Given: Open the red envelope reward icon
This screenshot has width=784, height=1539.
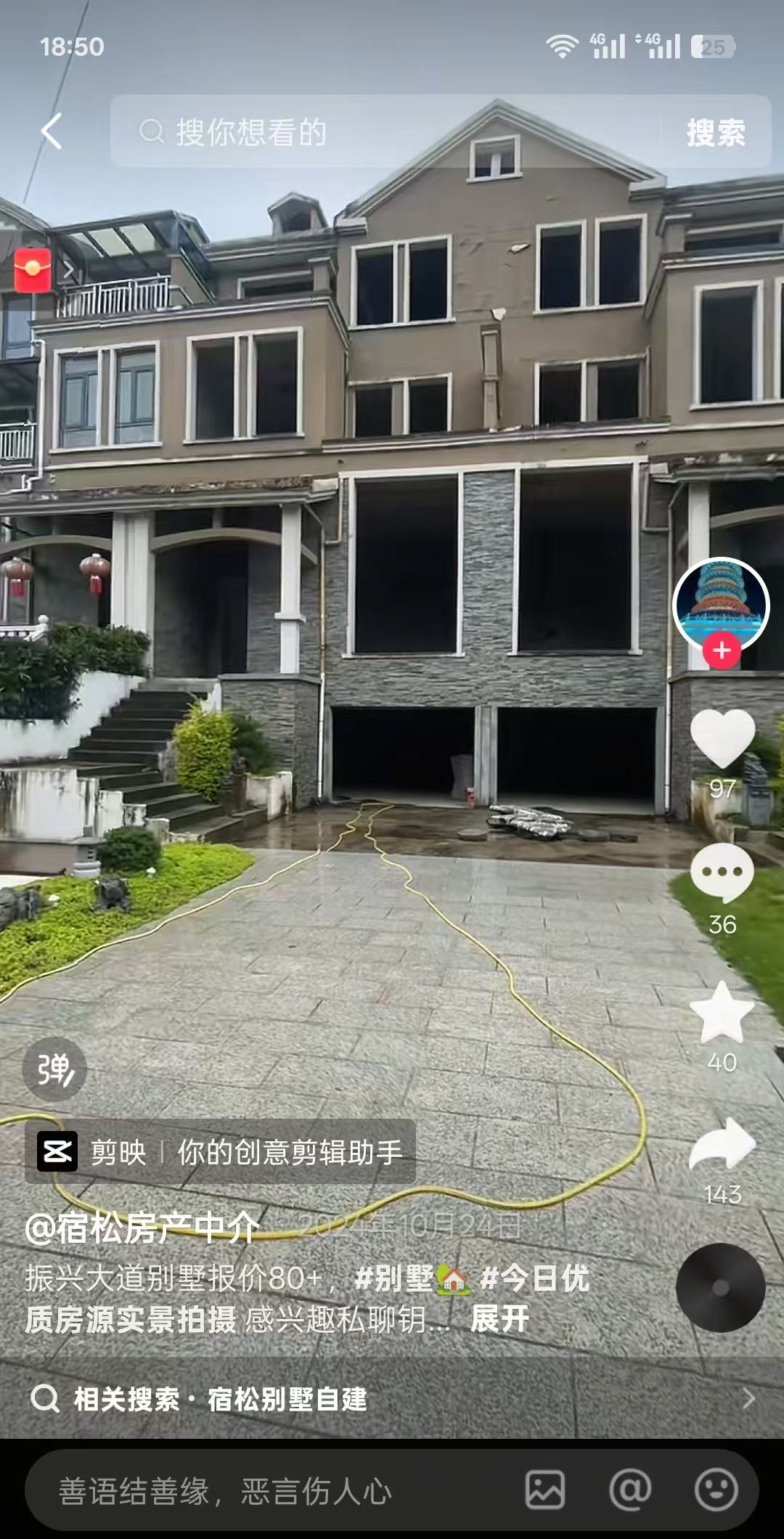Looking at the screenshot, I should 33,270.
